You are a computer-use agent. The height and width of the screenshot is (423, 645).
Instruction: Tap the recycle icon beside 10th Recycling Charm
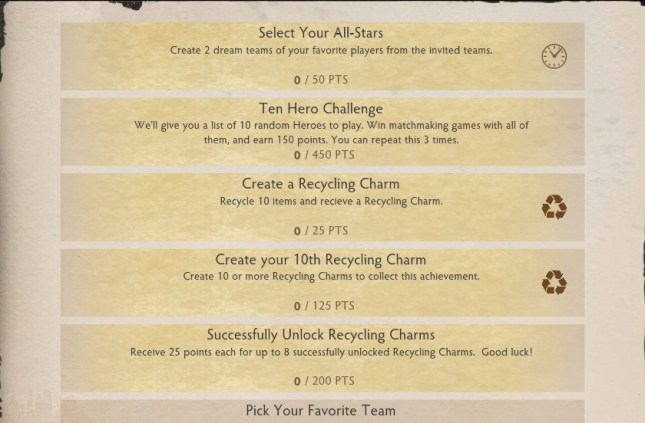tap(553, 283)
